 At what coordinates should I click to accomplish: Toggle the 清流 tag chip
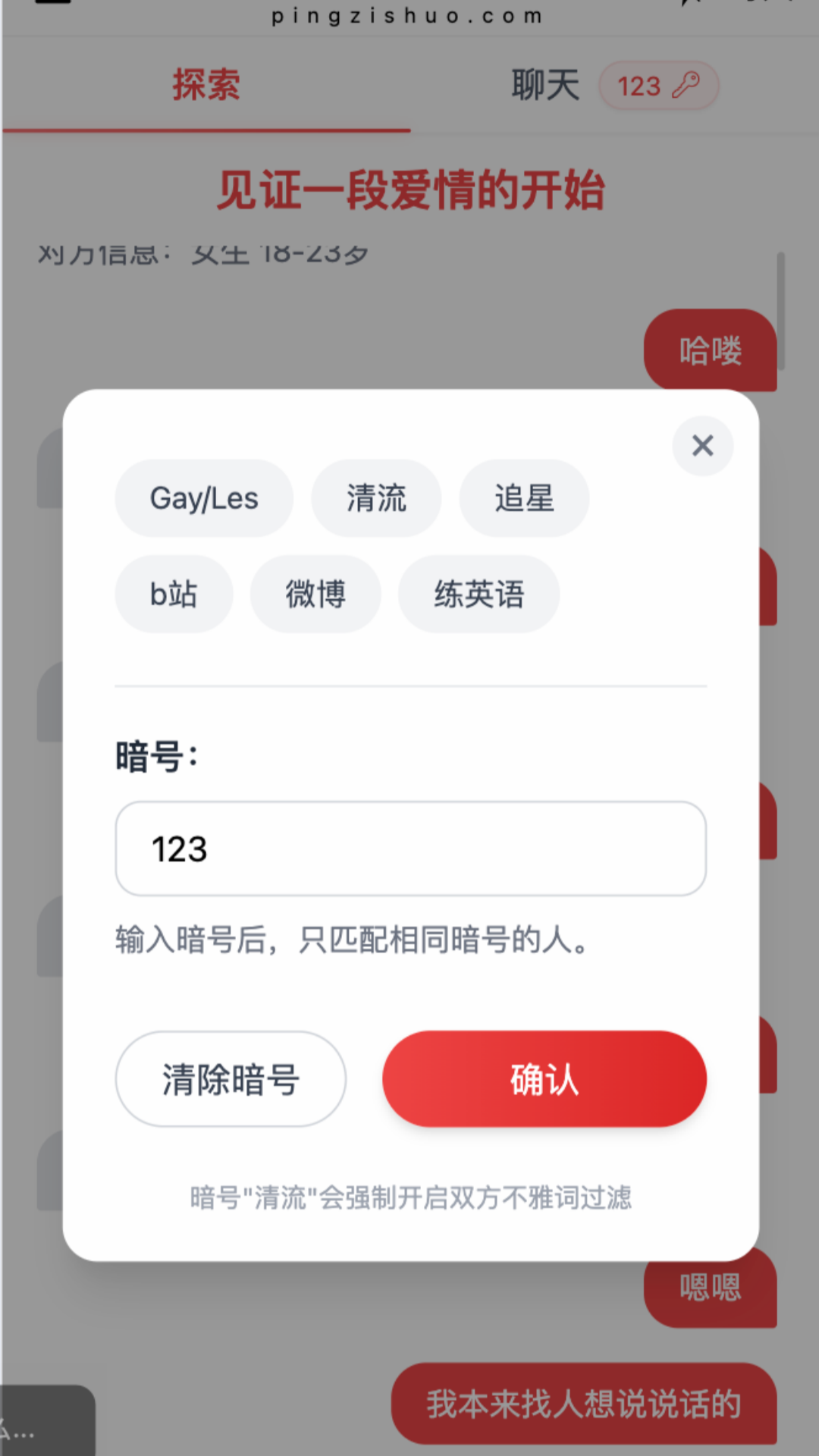coord(375,498)
